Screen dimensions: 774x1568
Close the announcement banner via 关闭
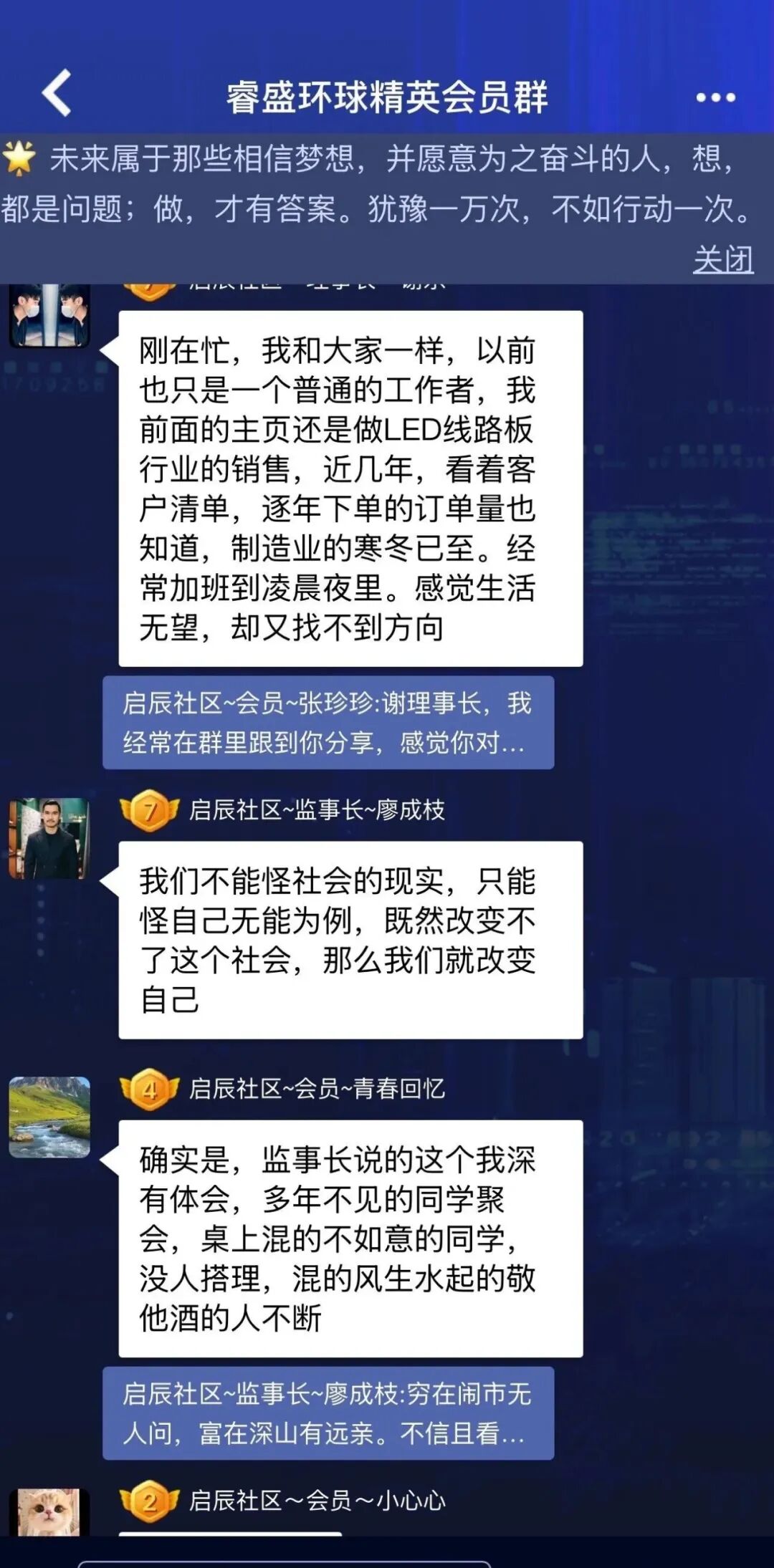722,259
